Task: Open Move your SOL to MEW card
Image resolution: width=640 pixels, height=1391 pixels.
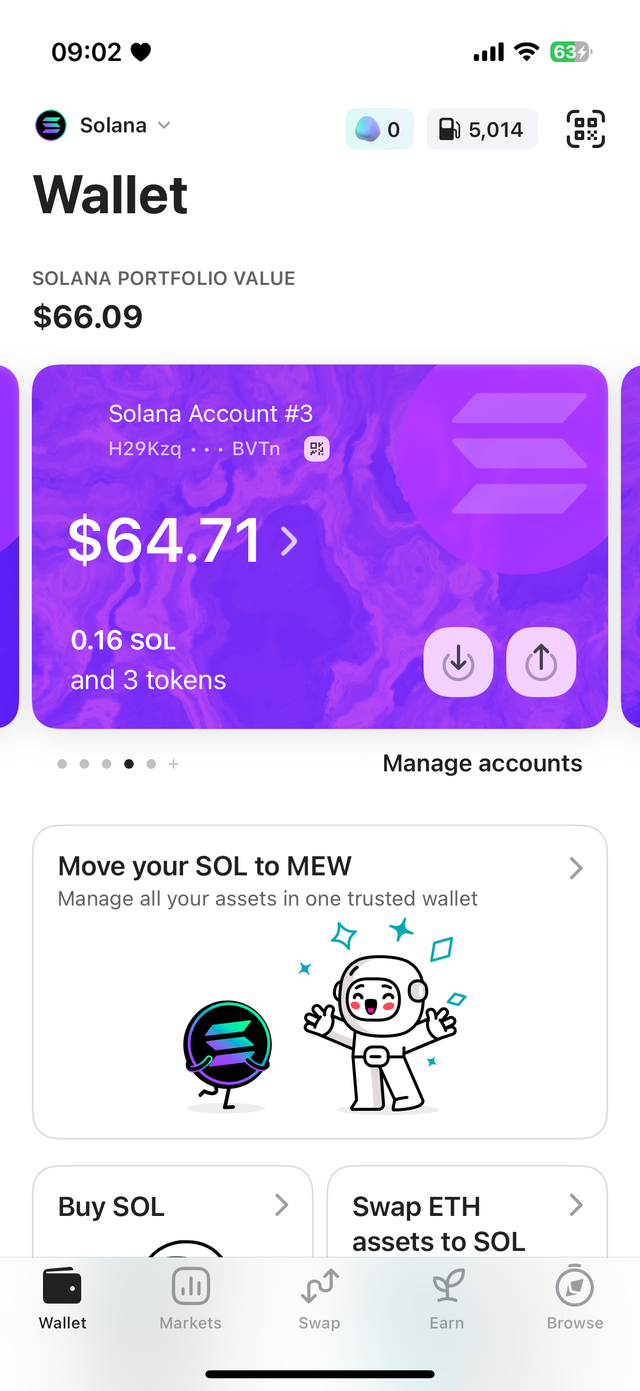Action: point(320,981)
